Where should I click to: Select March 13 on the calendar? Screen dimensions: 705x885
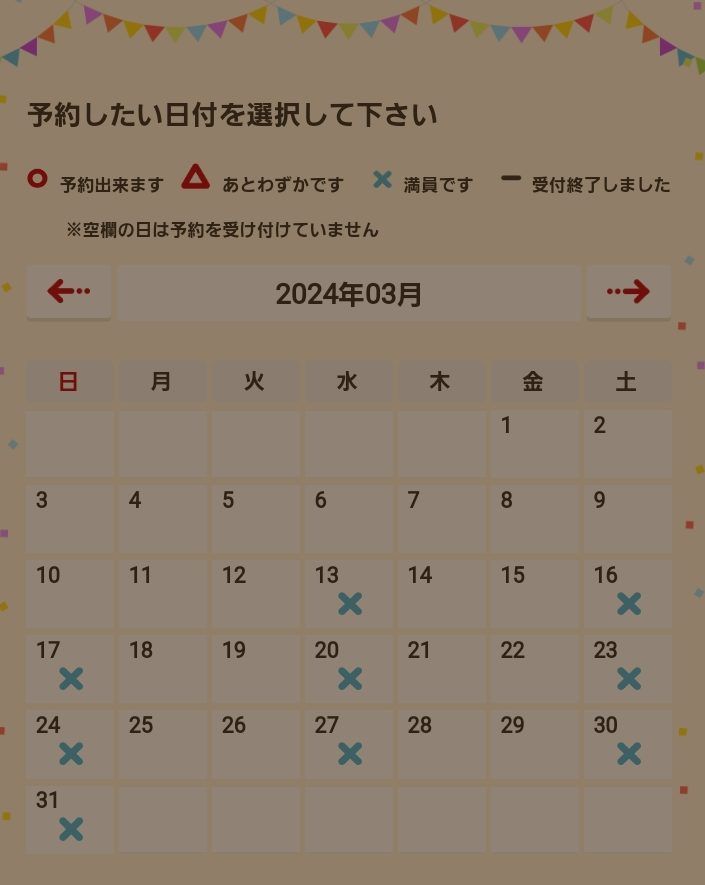pos(348,592)
